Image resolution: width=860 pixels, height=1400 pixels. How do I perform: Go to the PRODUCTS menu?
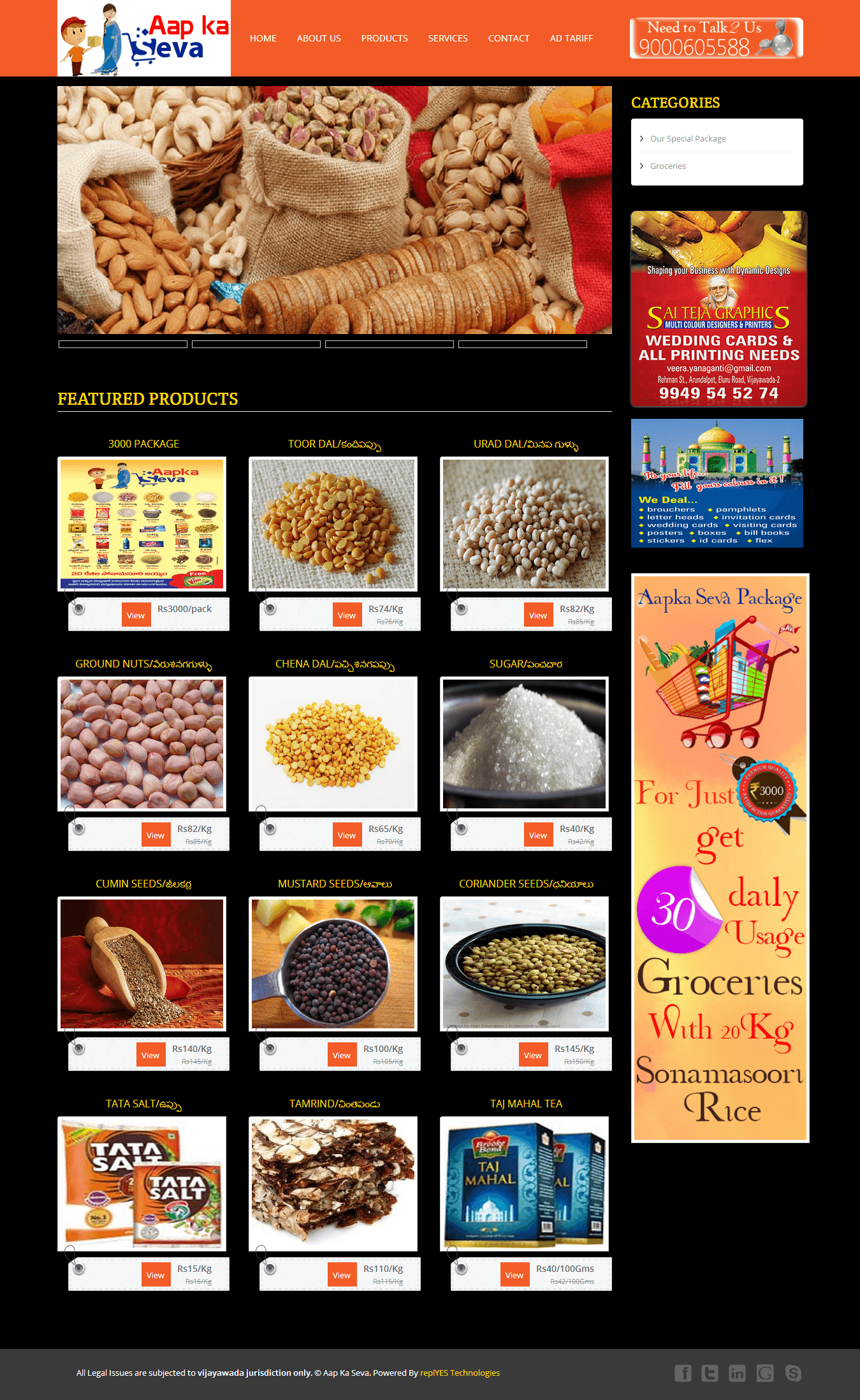(x=384, y=38)
